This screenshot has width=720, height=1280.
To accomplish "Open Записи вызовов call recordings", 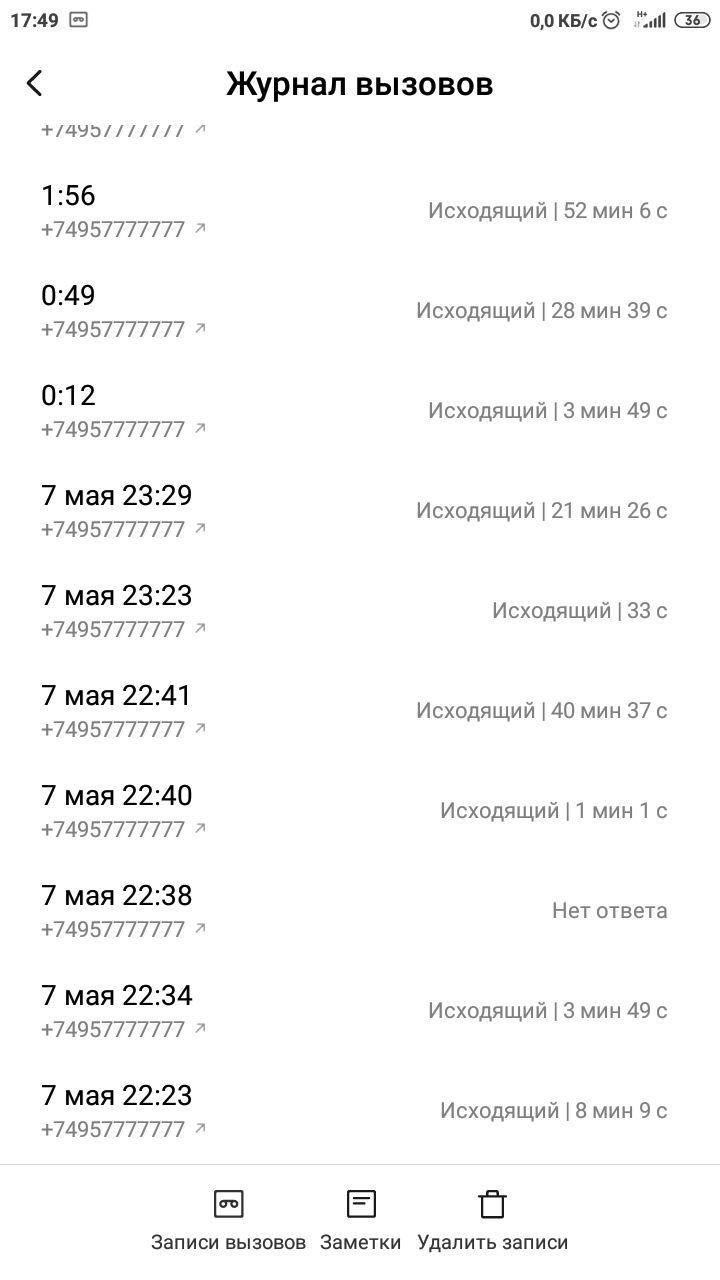I will [x=228, y=1220].
